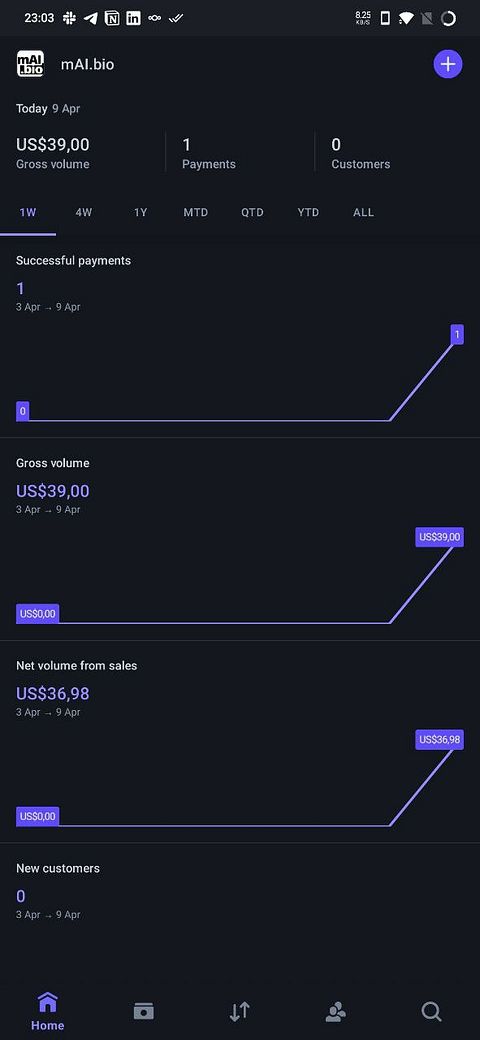The height and width of the screenshot is (1040, 480).
Task: Open the mAI.bio account switcher
Action: (66, 64)
